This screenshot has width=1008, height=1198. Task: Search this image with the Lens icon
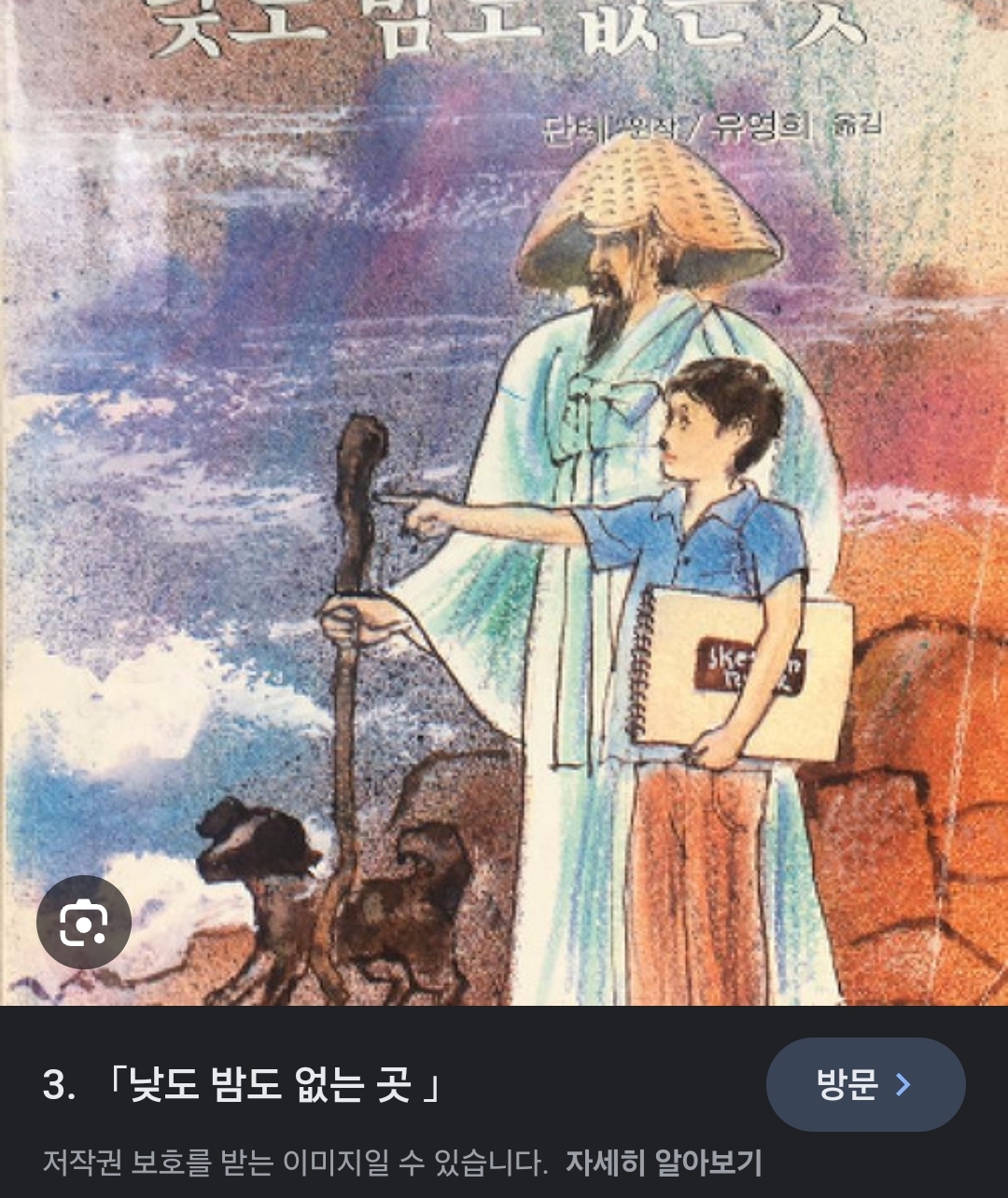84,923
